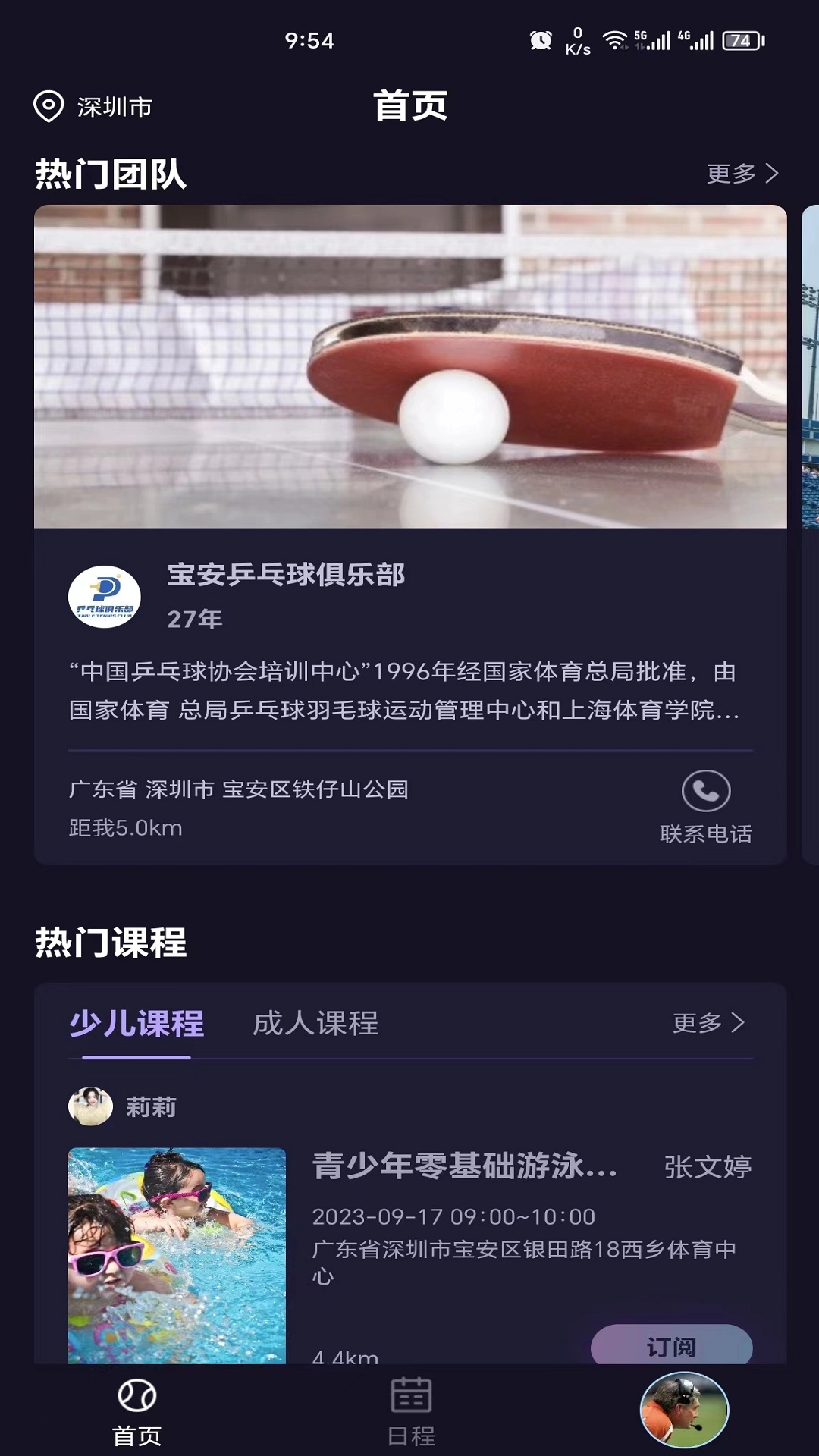Viewport: 819px width, 1456px height.
Task: Call 宝安乒乓球俱乐部 via 联系电话
Action: pyautogui.click(x=705, y=805)
